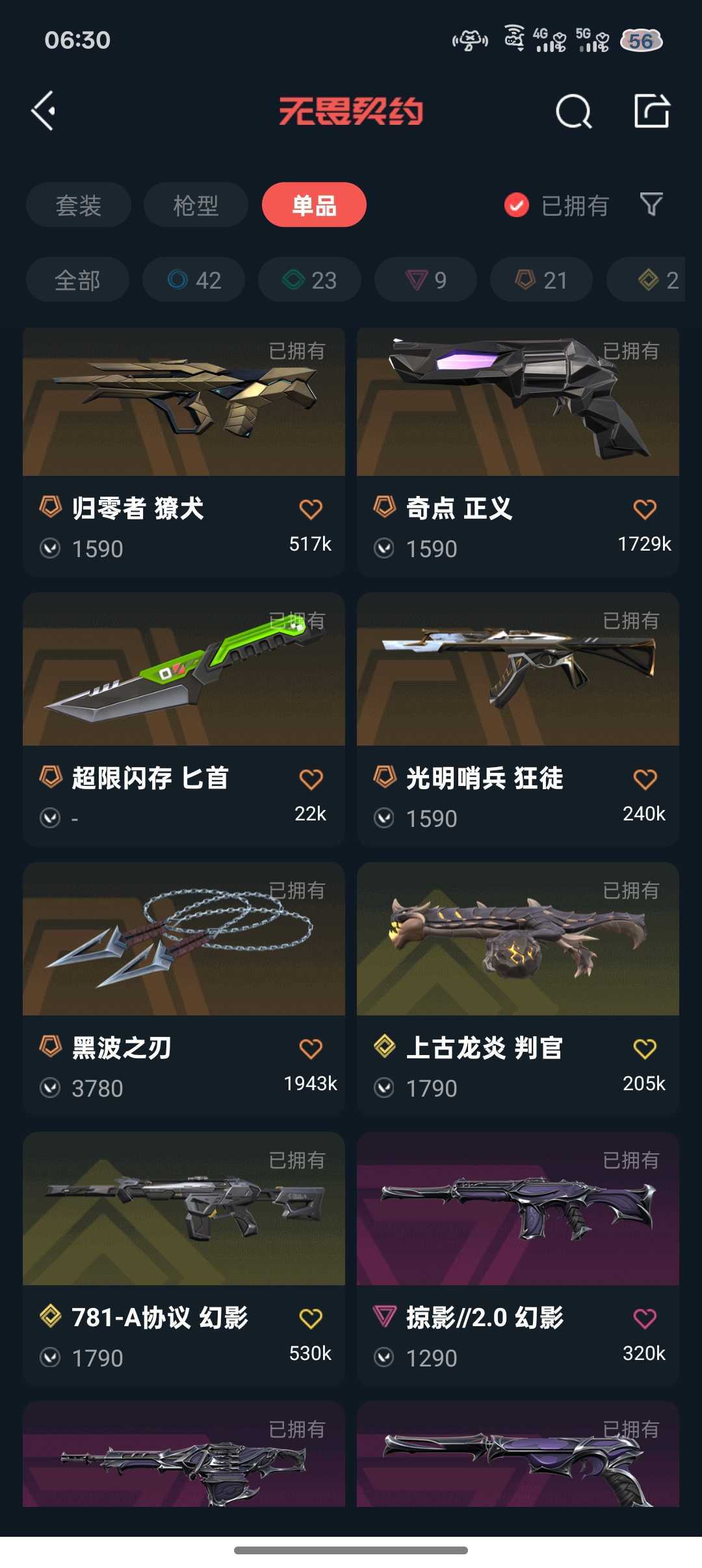Open the search function
This screenshot has width=702, height=1568.
(x=573, y=111)
